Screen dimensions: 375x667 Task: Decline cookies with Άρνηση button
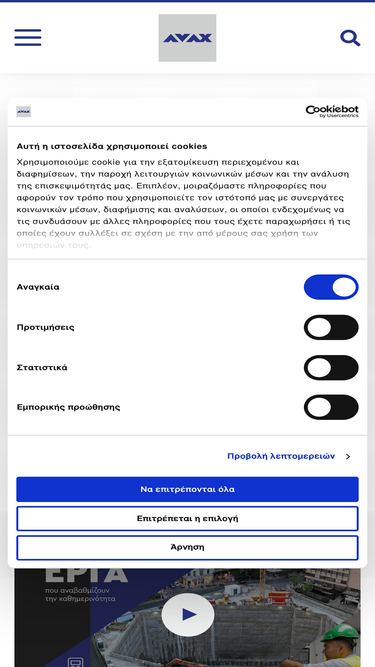[188, 547]
